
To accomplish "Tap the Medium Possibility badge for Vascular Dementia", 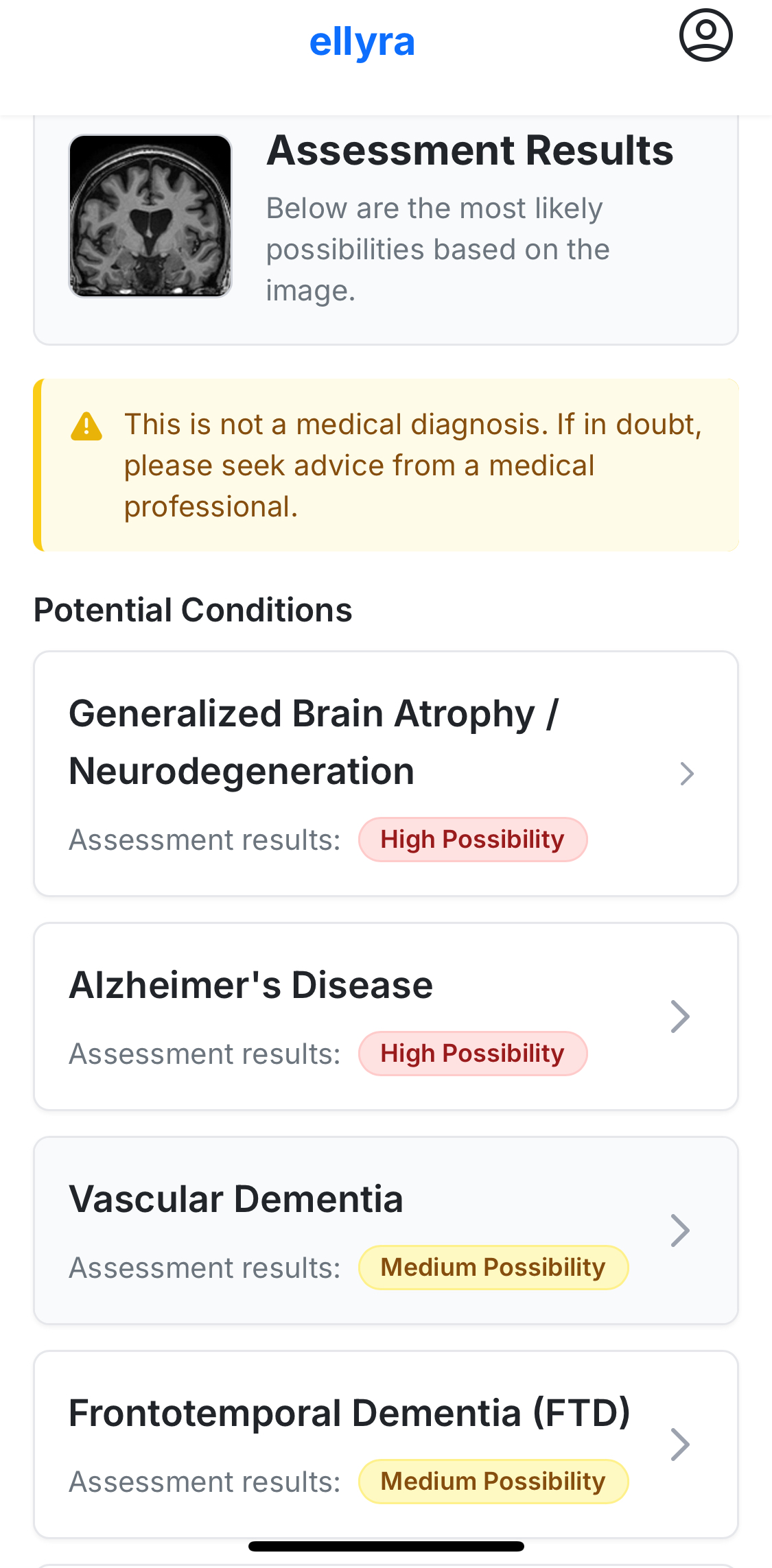I will tap(493, 1268).
